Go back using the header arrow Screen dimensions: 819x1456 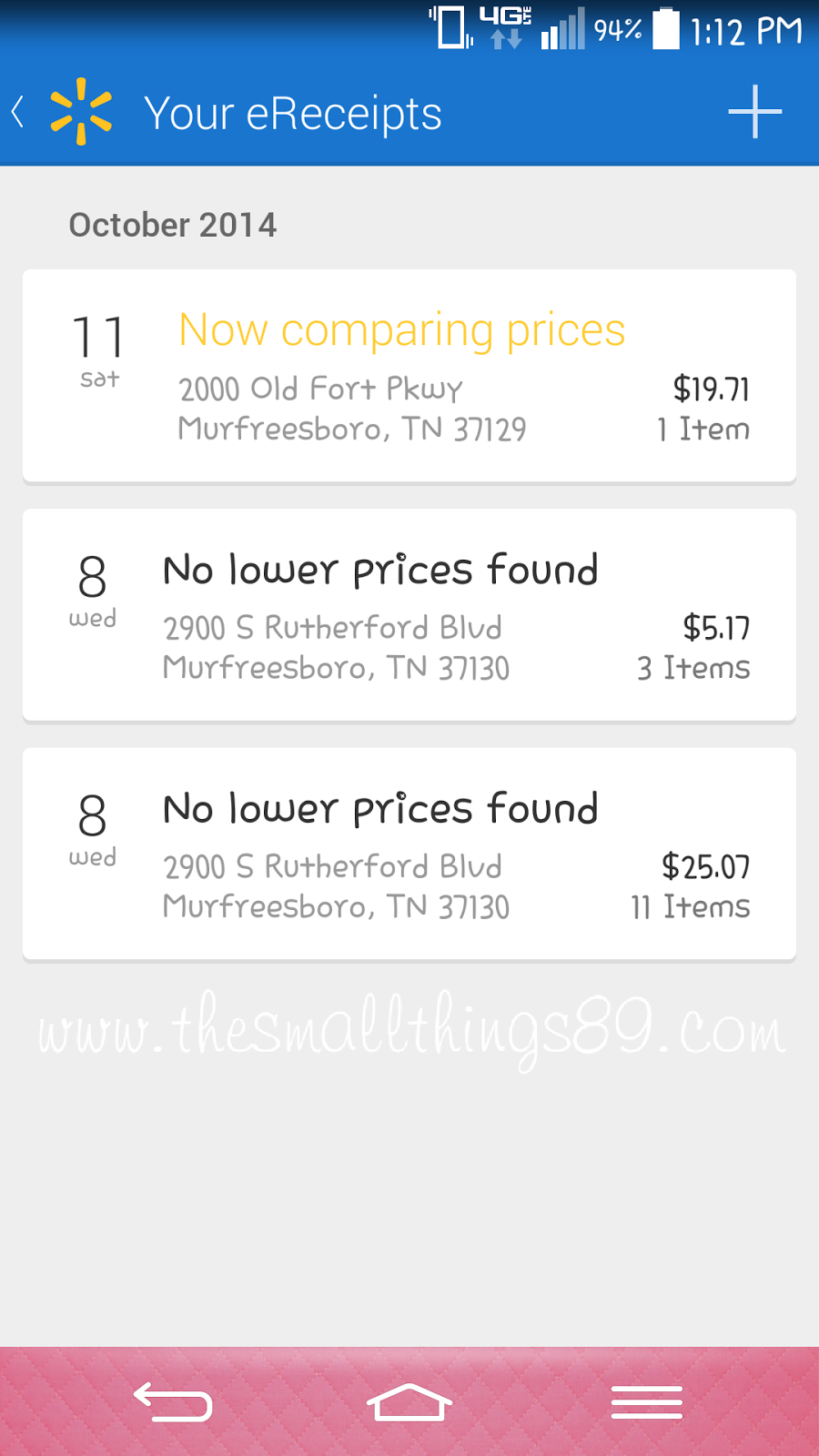click(x=18, y=113)
